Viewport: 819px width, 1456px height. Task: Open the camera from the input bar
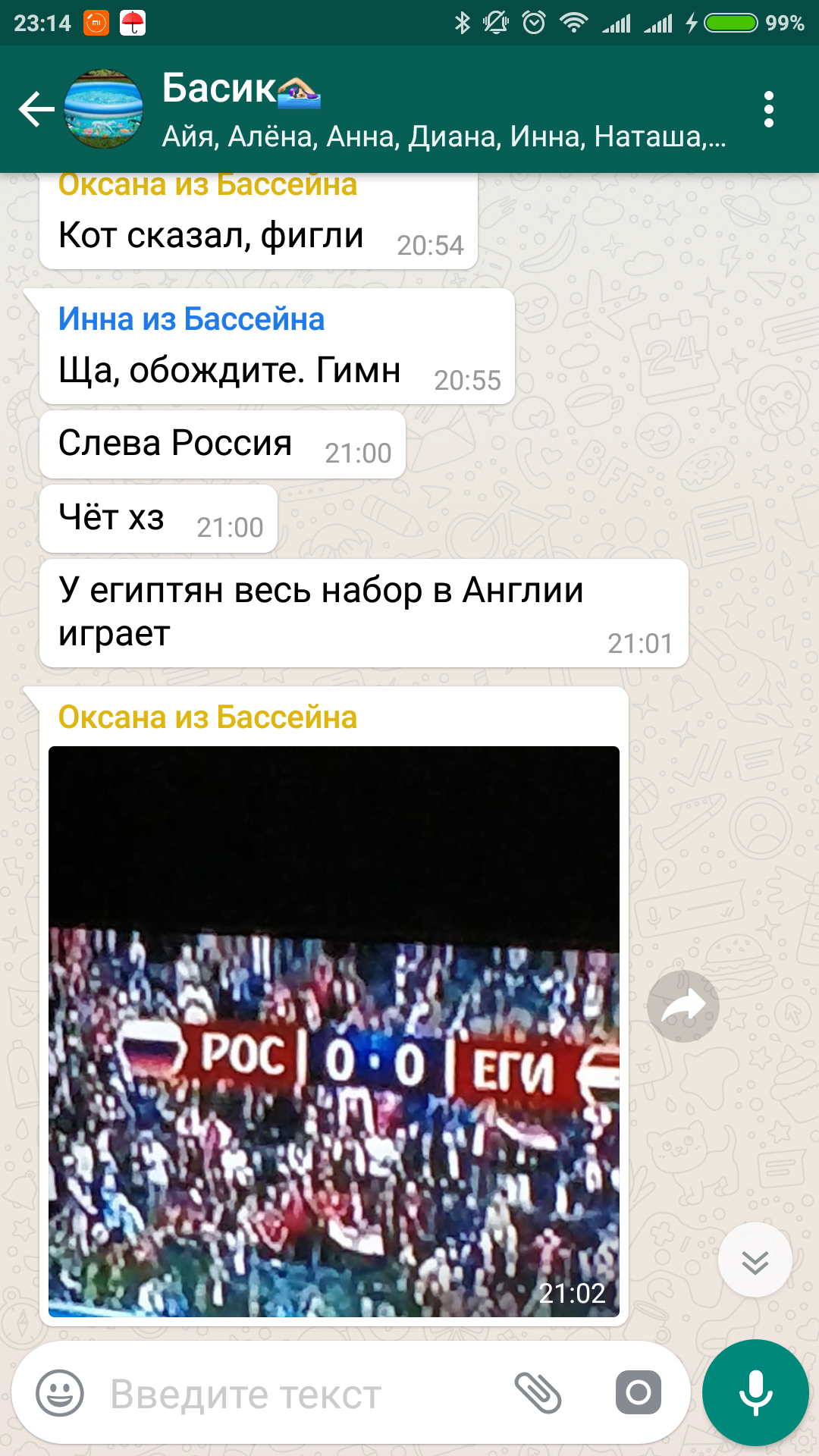639,1393
